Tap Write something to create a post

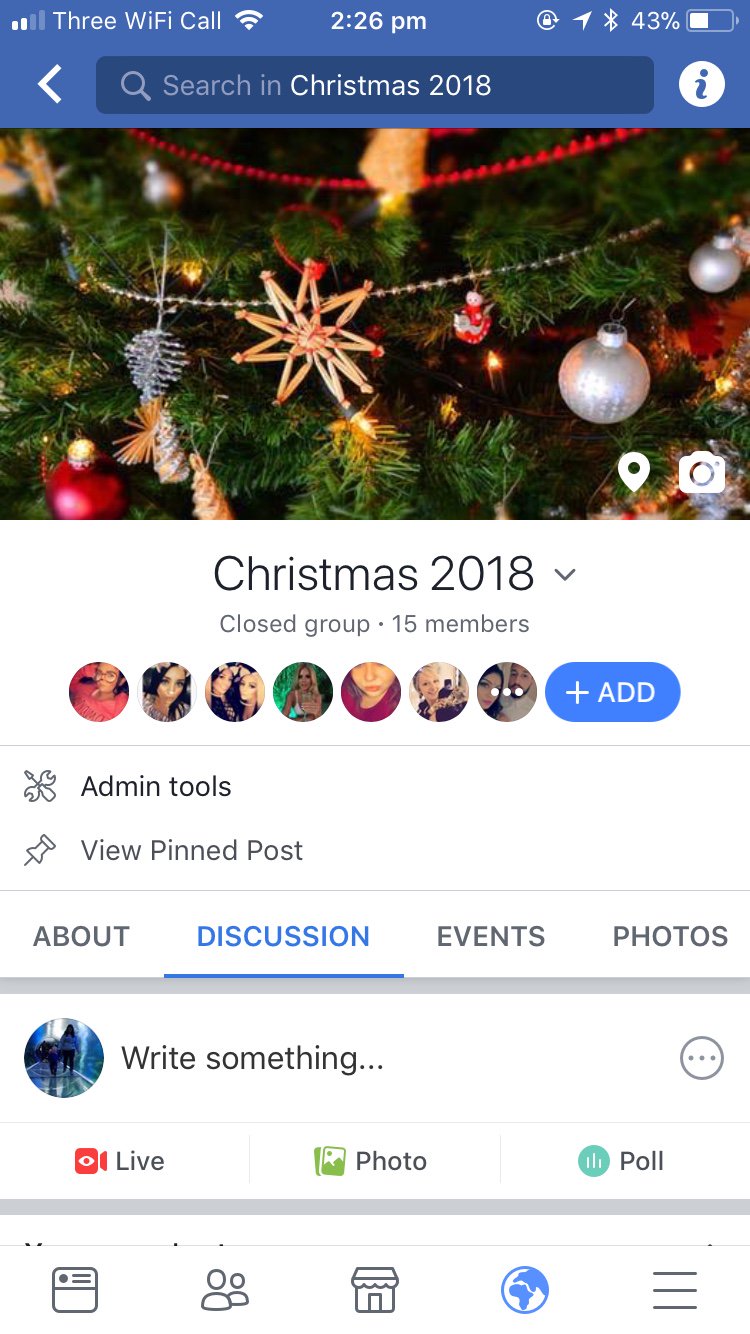[253, 1058]
